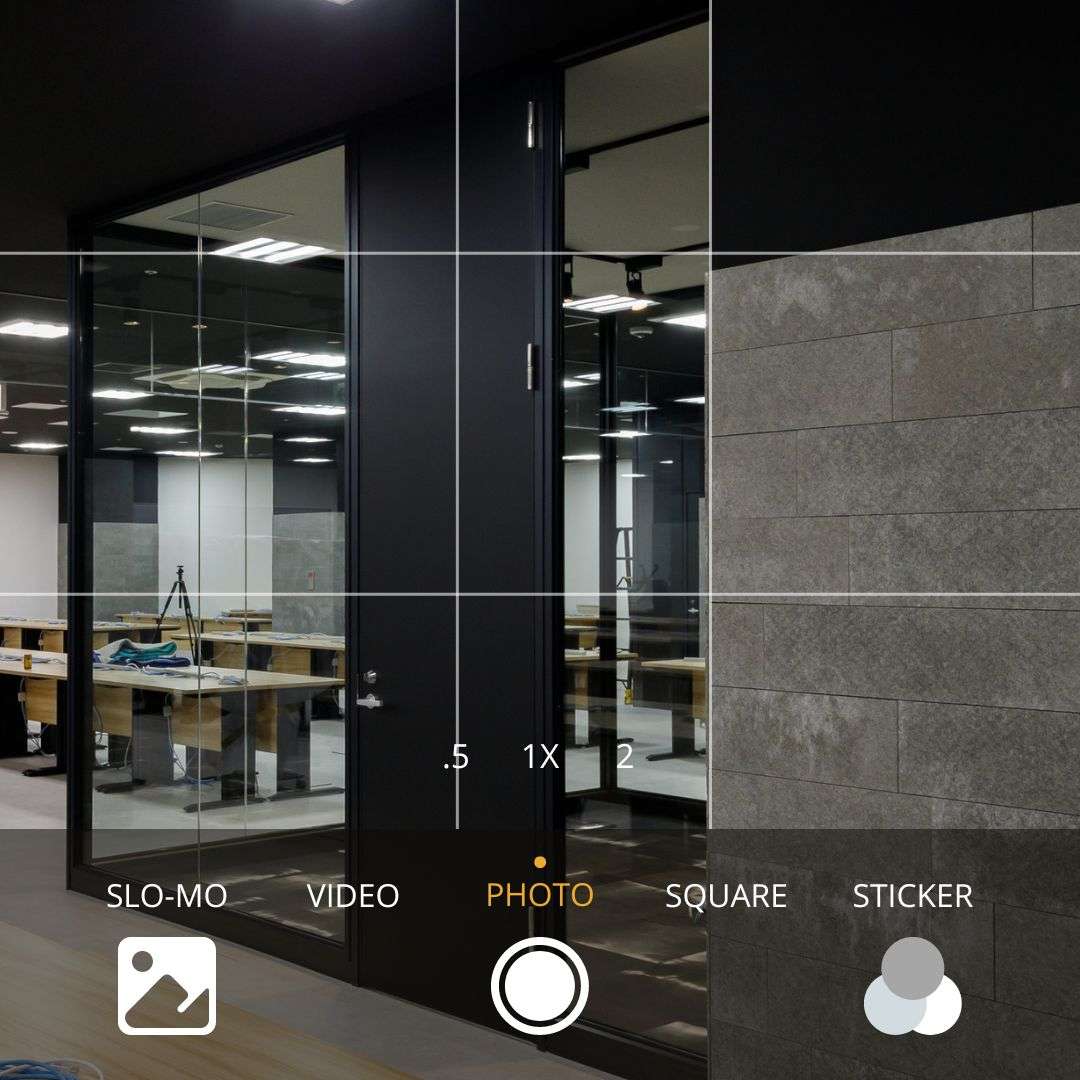The width and height of the screenshot is (1080, 1080).
Task: Select PHOTO mode
Action: (539, 895)
